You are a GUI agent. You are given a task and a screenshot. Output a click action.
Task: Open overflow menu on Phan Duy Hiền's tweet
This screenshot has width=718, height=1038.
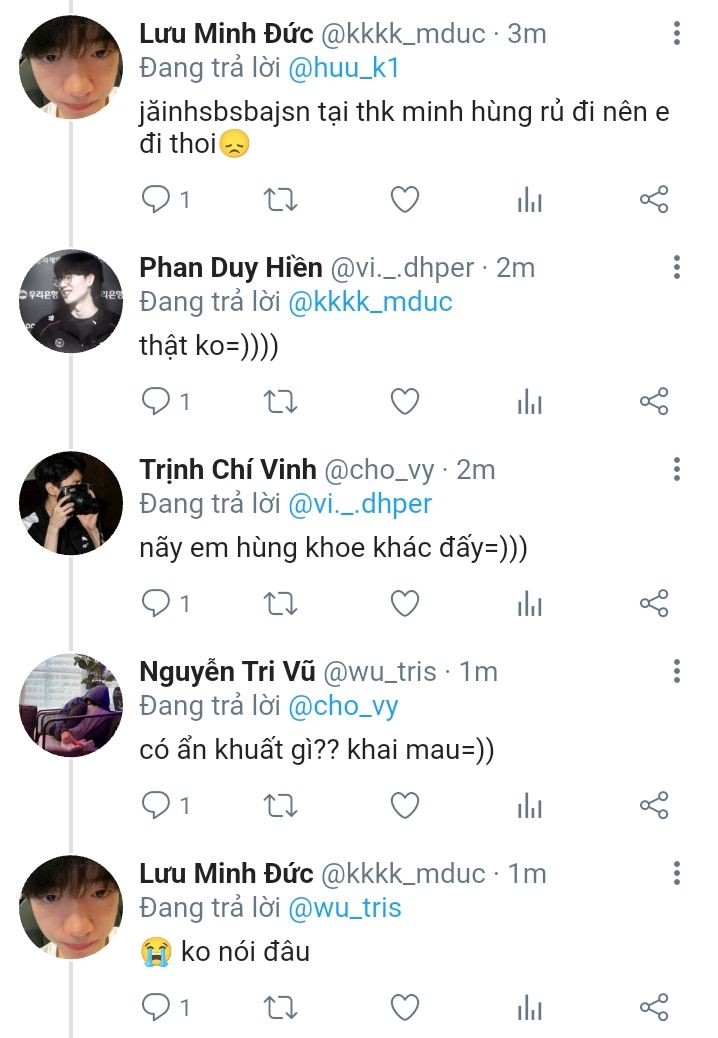tap(677, 267)
